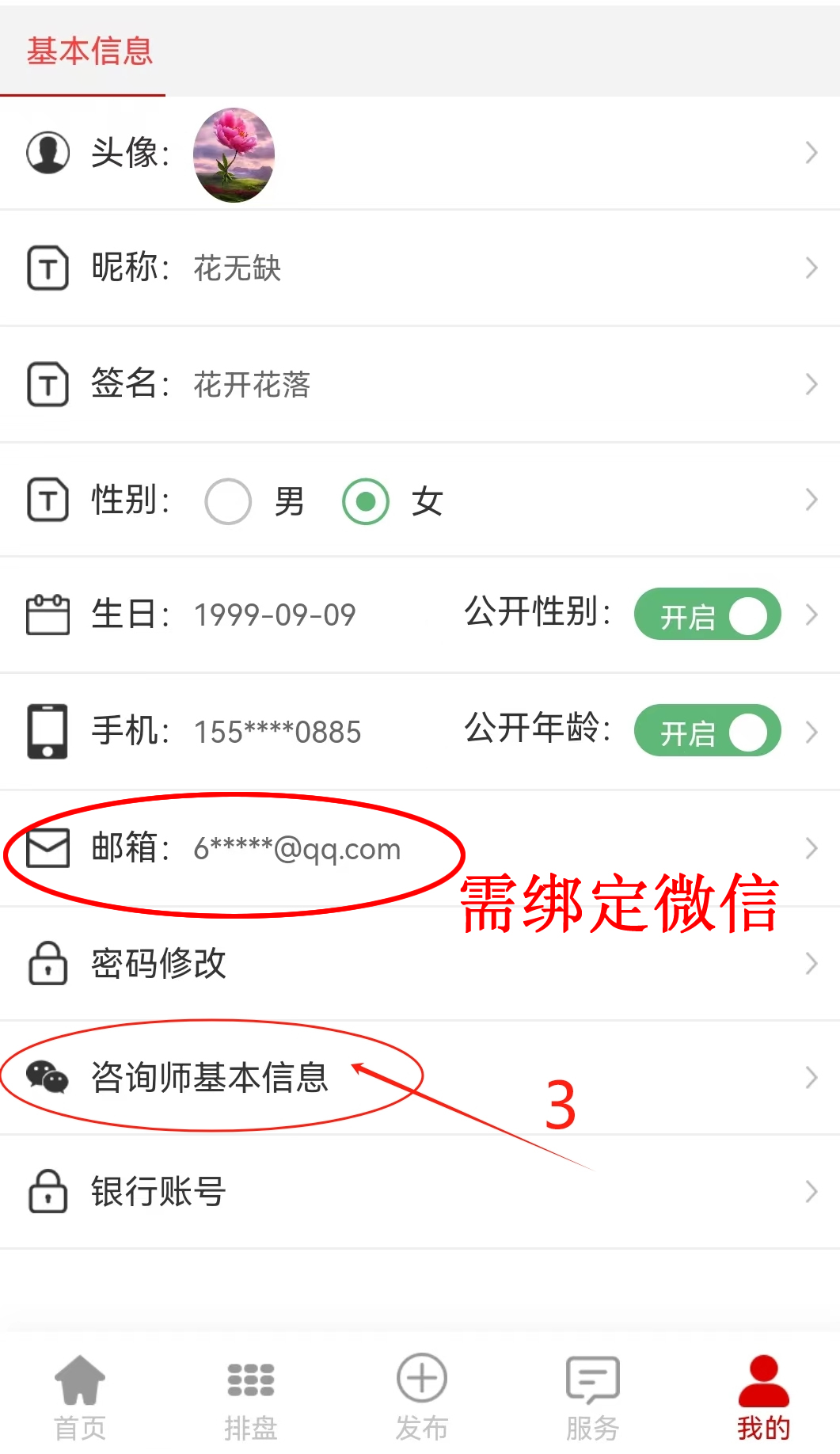Viewport: 840px width, 1454px height.
Task: Go to the 首页 home tab
Action: (80, 1397)
